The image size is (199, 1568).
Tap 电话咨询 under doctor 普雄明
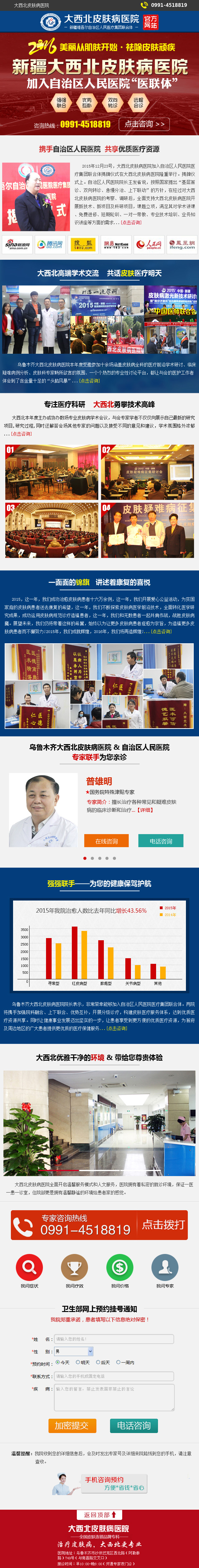click(160, 841)
